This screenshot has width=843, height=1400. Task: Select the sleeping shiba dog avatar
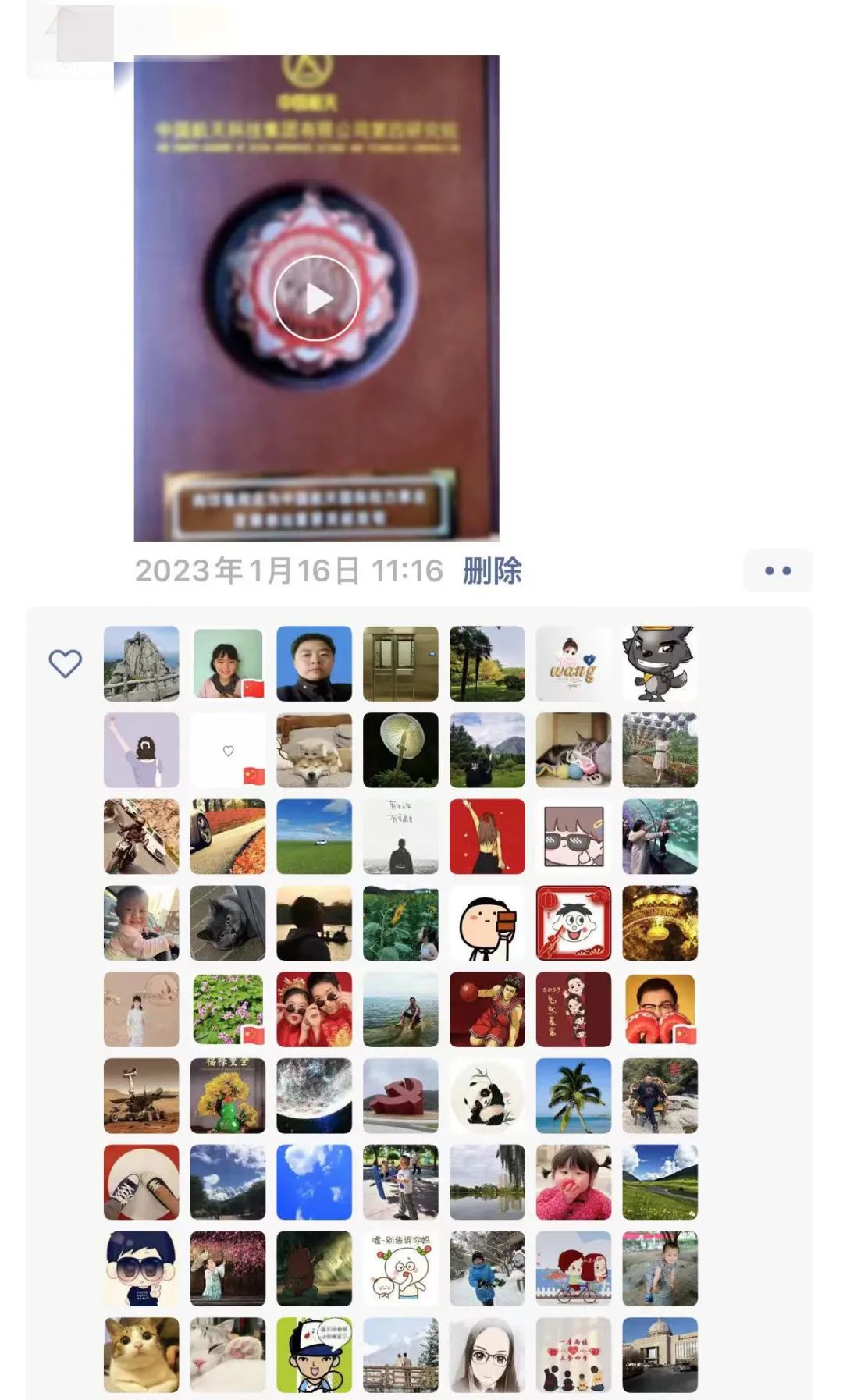tap(314, 750)
